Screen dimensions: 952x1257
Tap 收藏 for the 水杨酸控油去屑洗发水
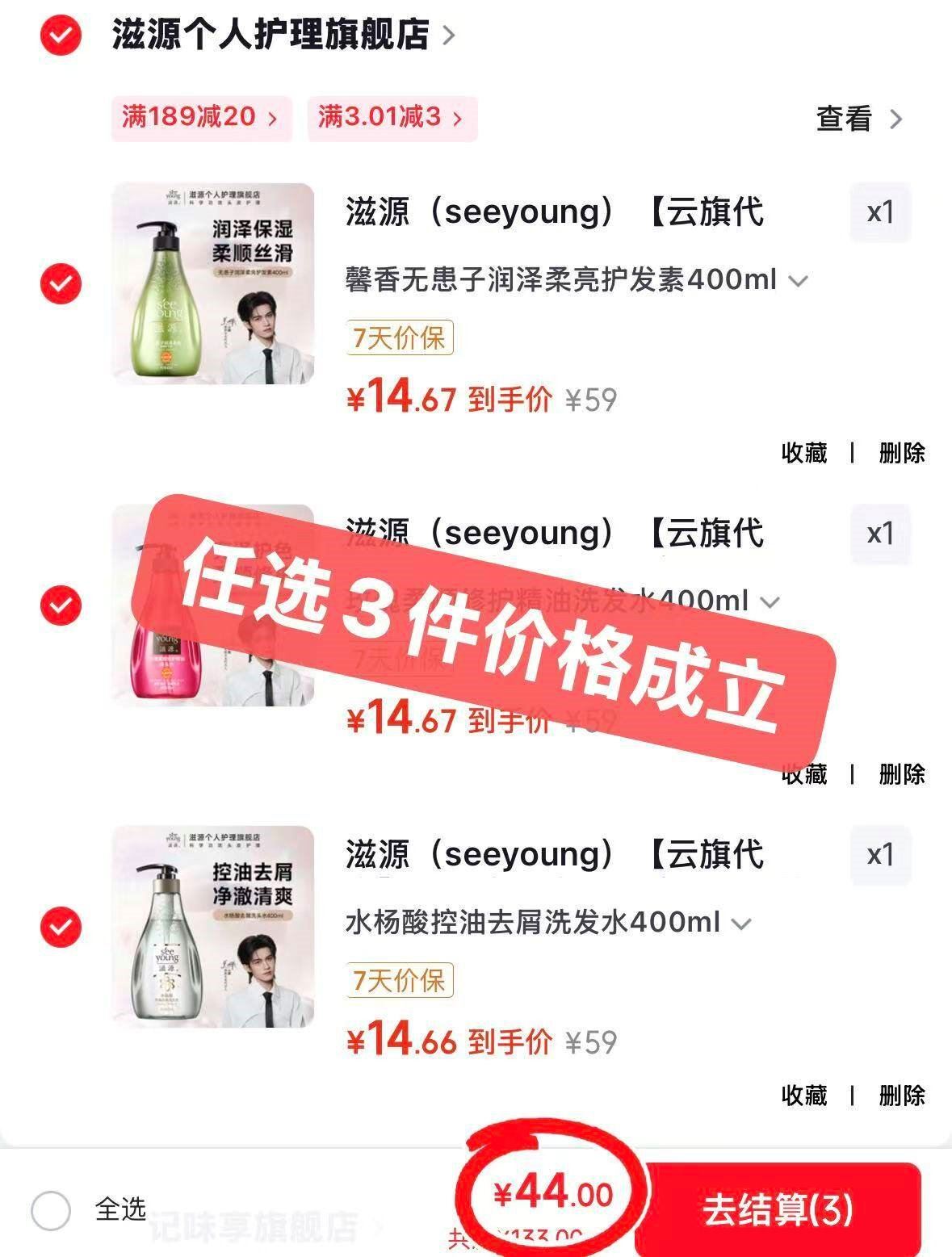coord(804,1096)
